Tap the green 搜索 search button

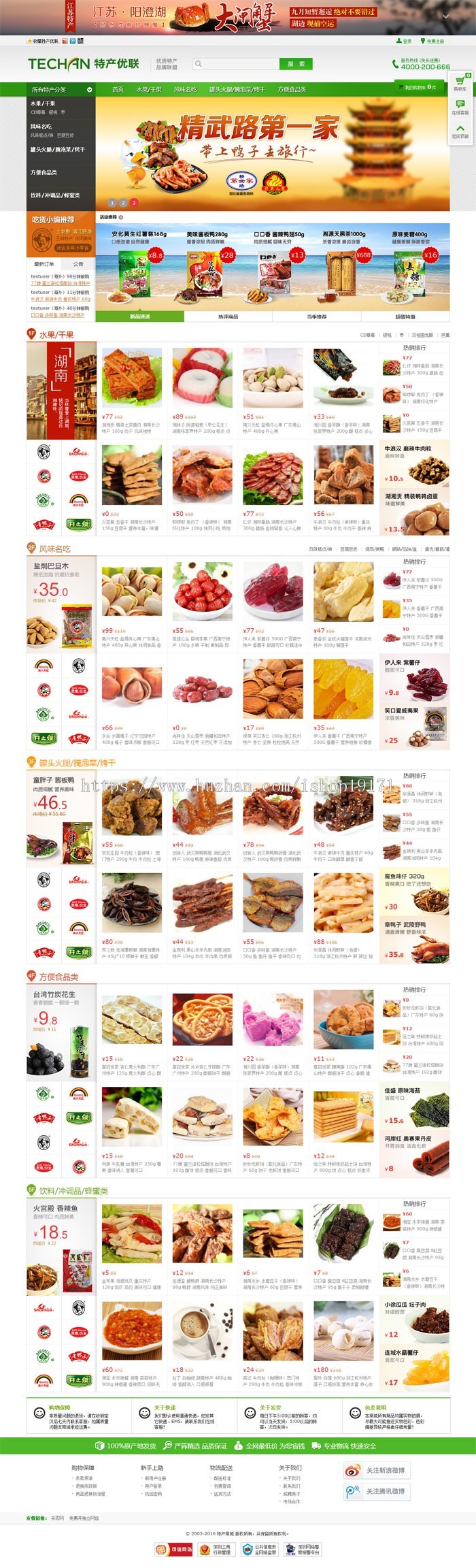296,63
